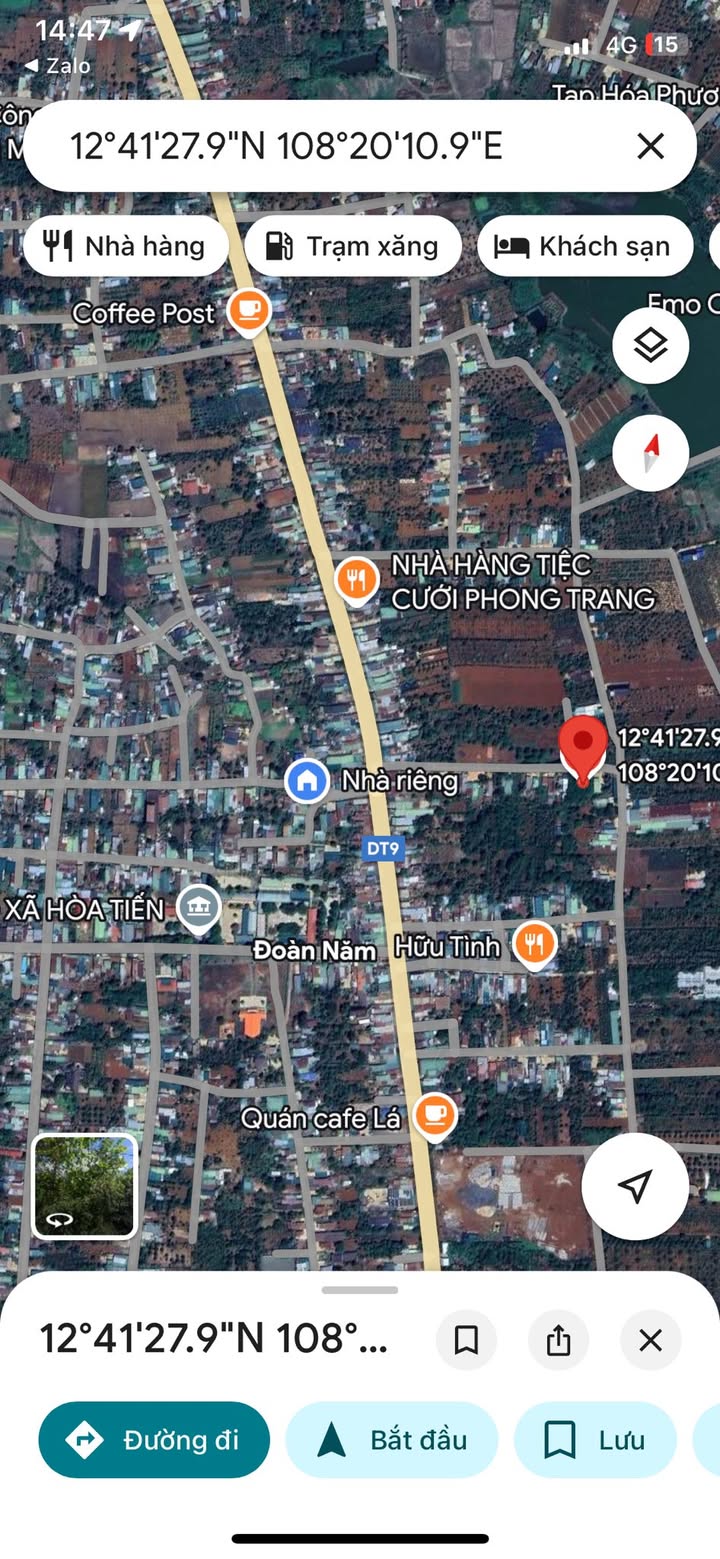Return to Zalo via status bar link
Viewport: 720px width, 1559px height.
(x=57, y=66)
